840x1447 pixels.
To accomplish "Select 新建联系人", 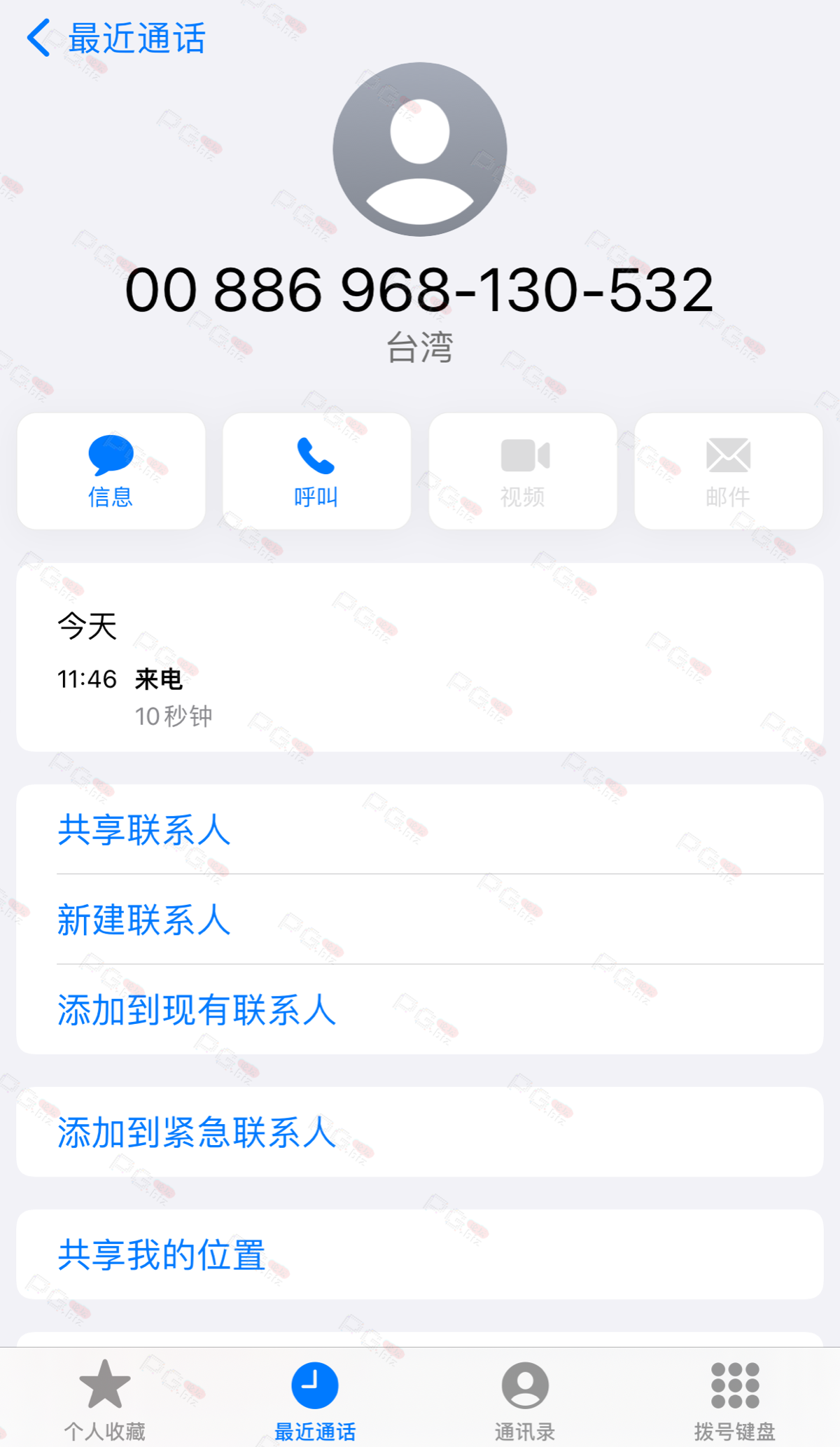I will coord(420,919).
